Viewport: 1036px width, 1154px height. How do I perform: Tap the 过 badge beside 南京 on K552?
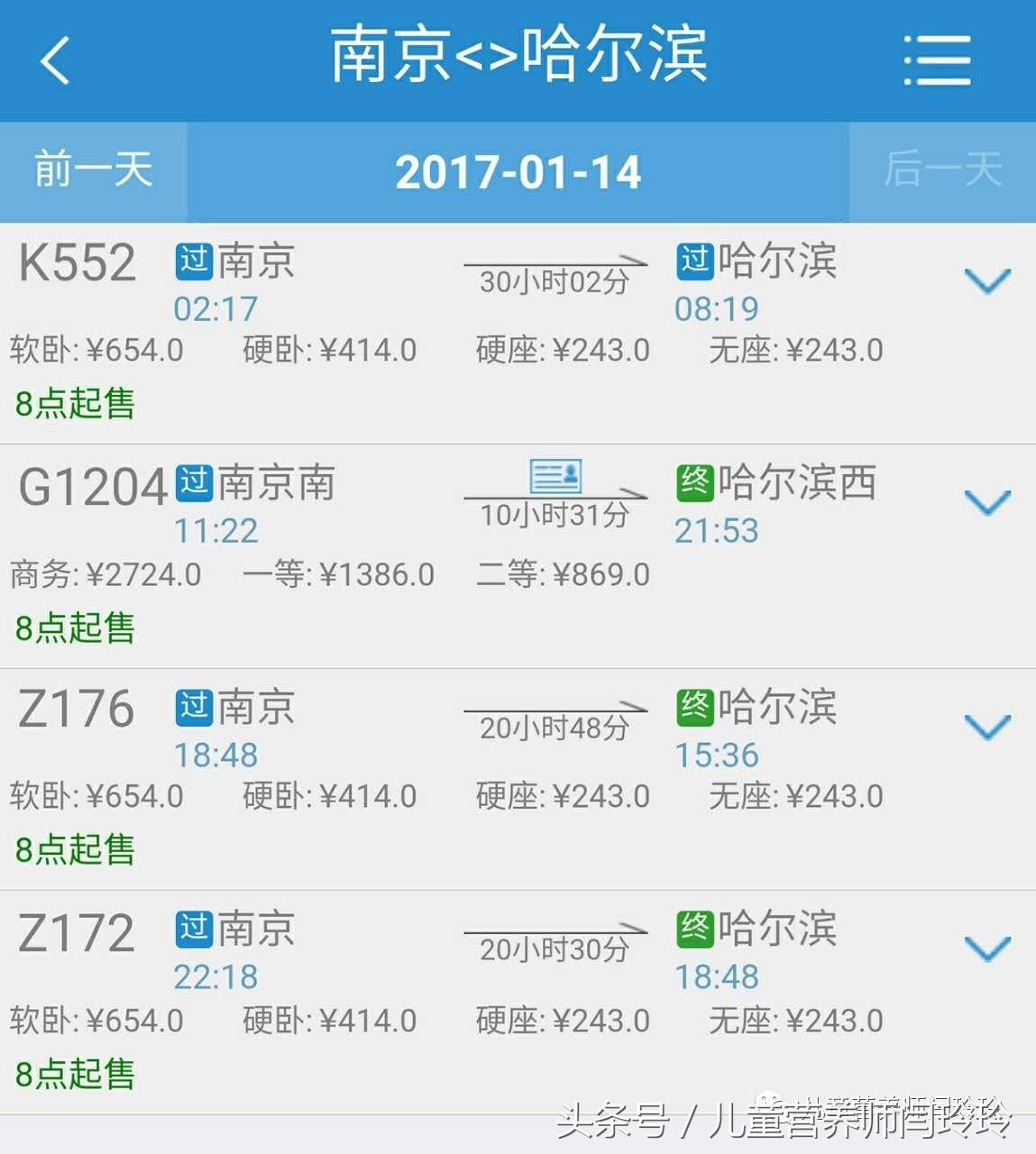pyautogui.click(x=195, y=261)
